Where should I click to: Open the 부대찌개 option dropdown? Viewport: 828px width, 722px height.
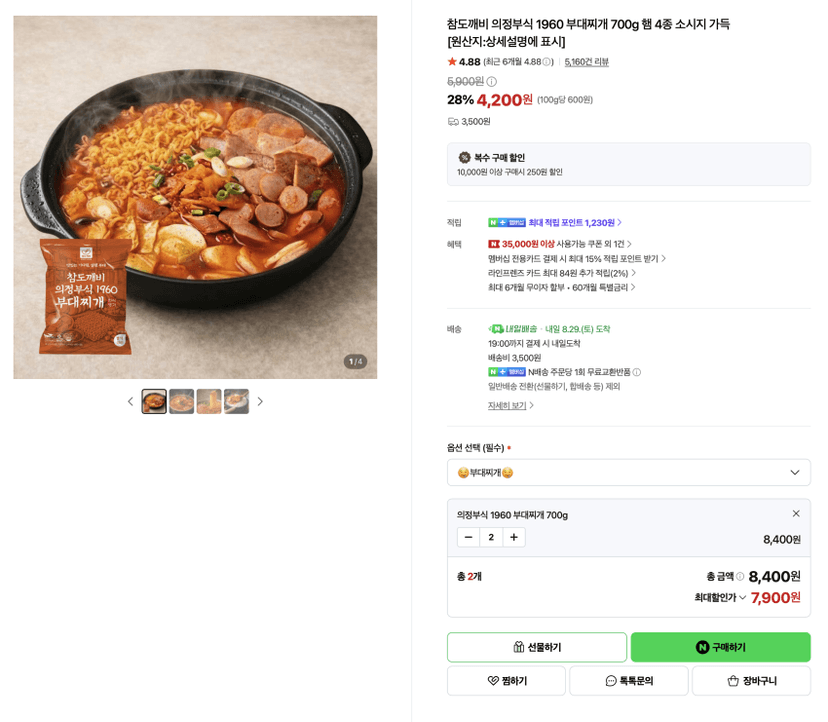(x=628, y=472)
